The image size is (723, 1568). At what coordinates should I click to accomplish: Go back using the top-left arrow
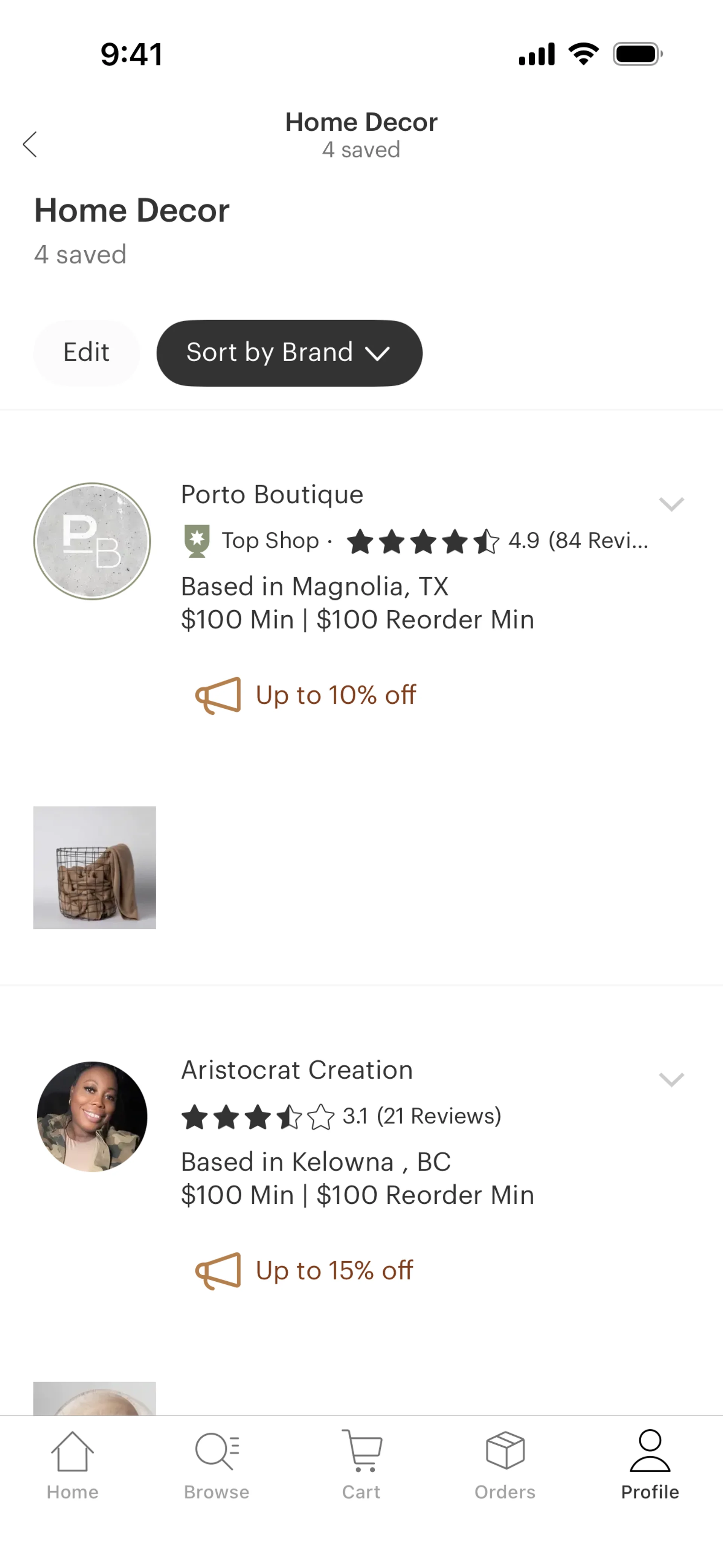[30, 144]
